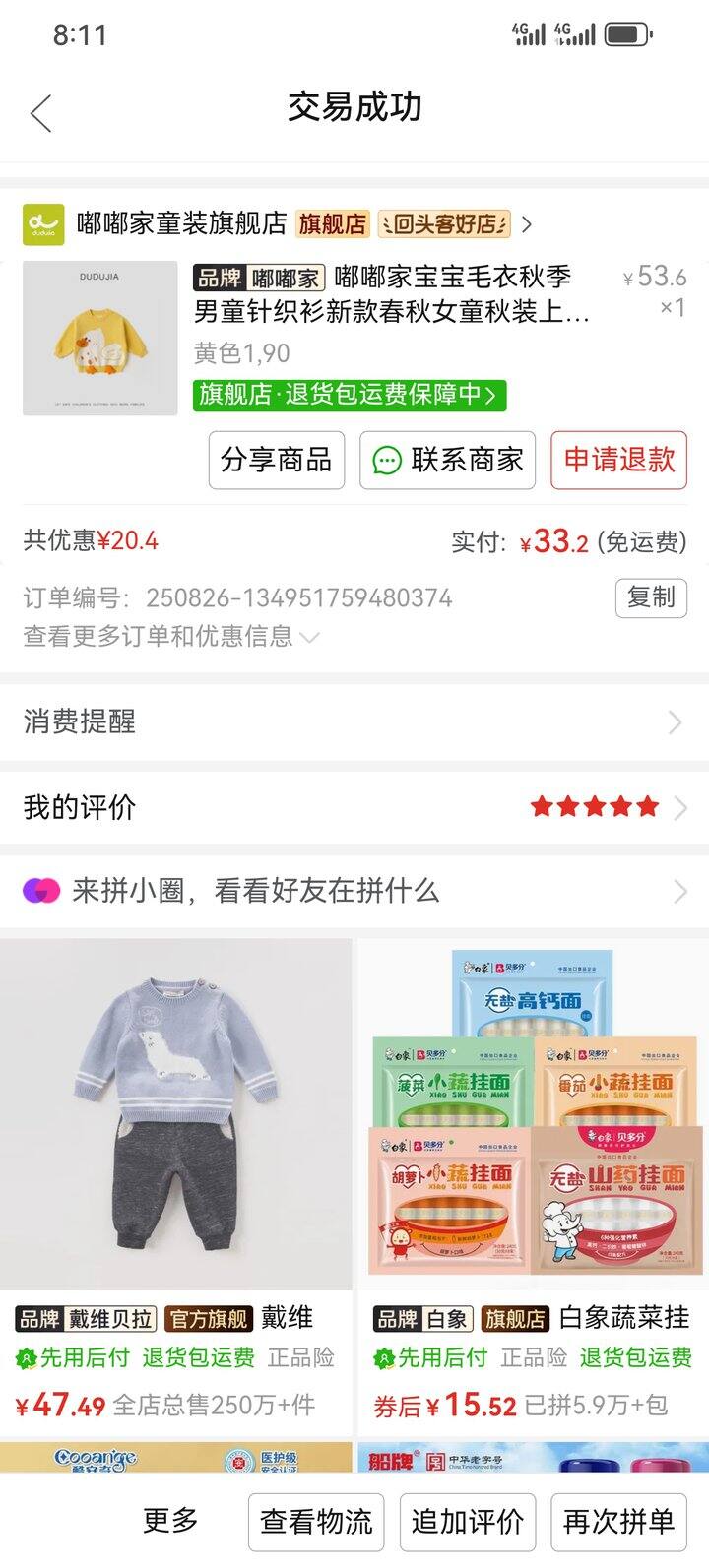Check shipping with 查看物流
The width and height of the screenshot is (709, 1568).
[x=316, y=1522]
